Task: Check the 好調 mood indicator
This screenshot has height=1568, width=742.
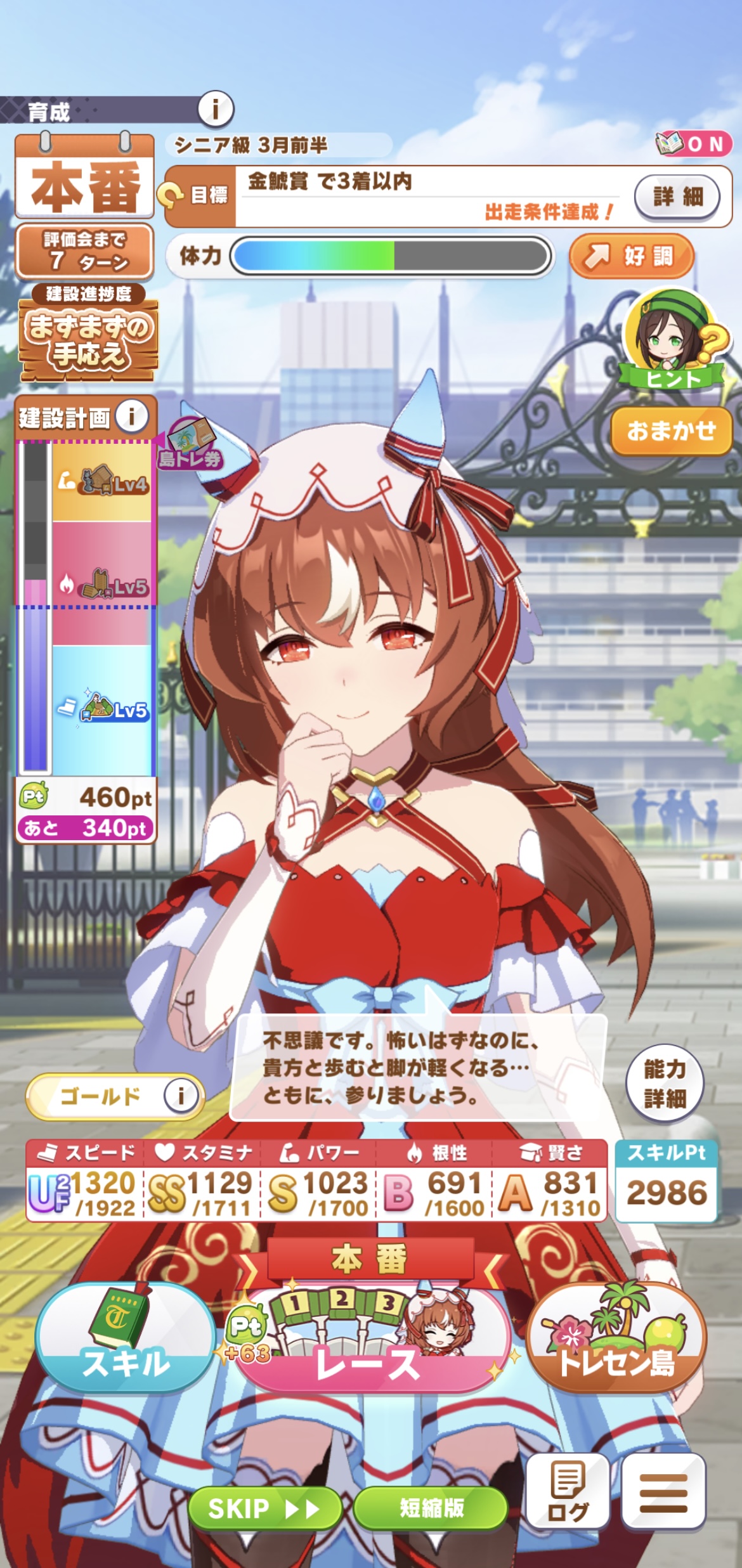Action: pyautogui.click(x=631, y=256)
